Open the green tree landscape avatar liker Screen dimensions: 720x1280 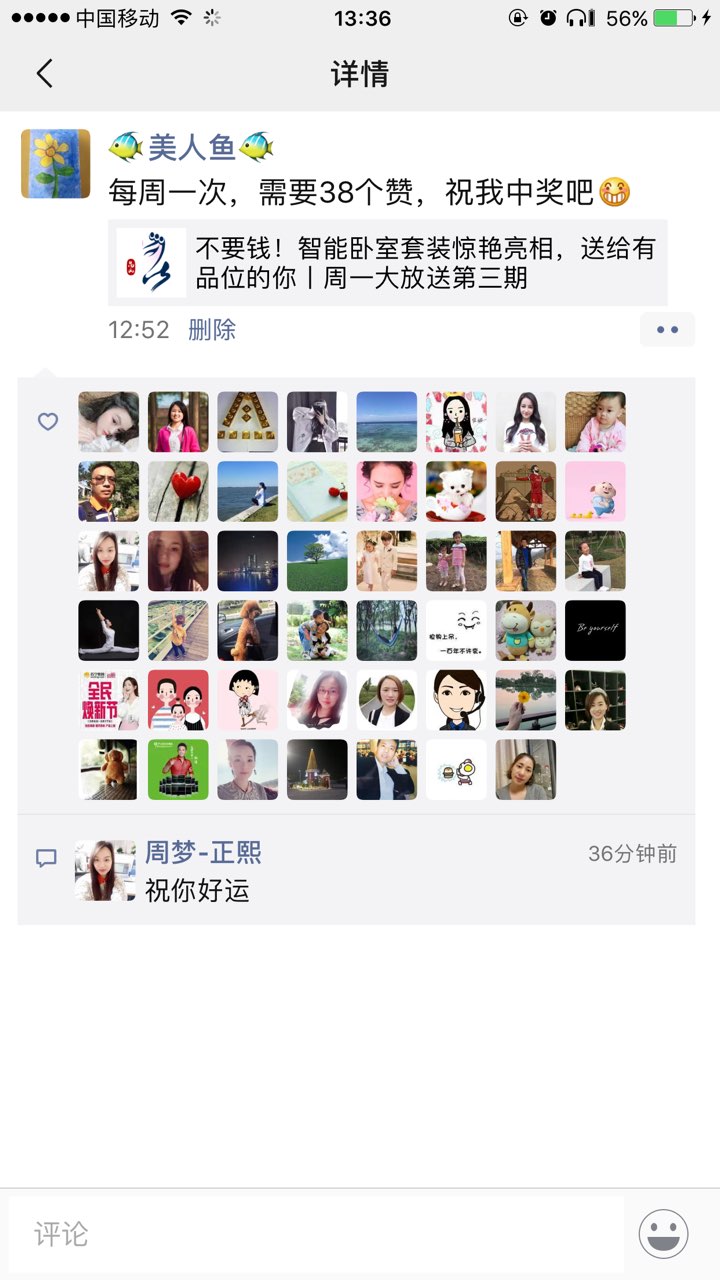tap(317, 561)
